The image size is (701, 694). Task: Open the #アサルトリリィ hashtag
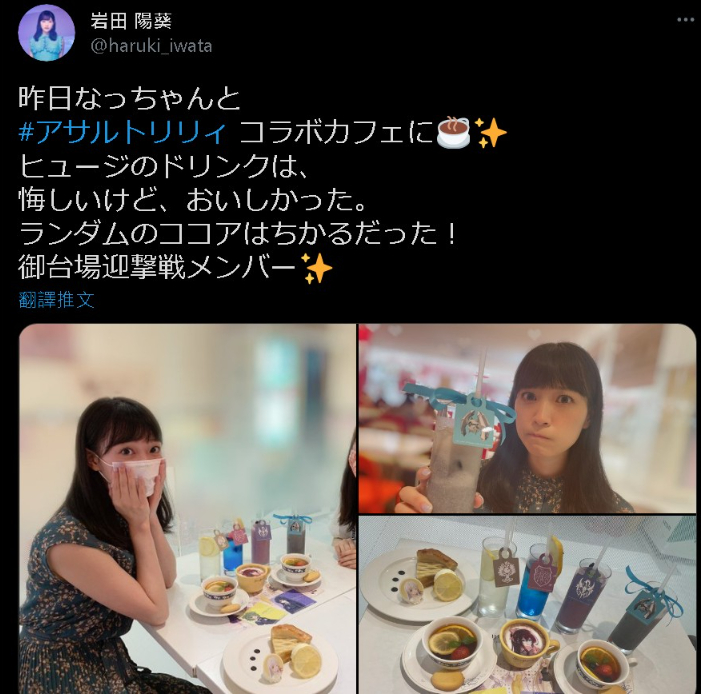click(125, 132)
